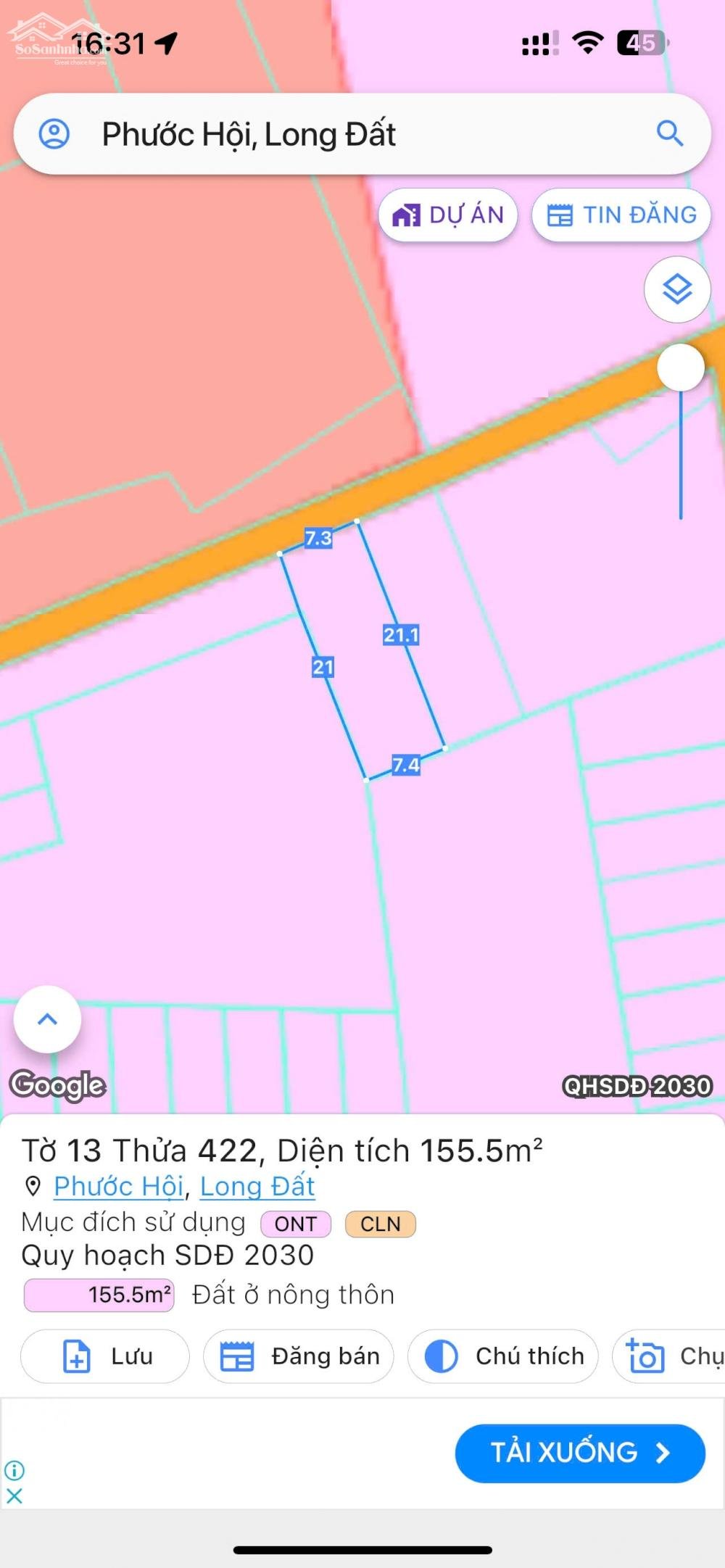Open the Long Đất link

click(257, 1187)
